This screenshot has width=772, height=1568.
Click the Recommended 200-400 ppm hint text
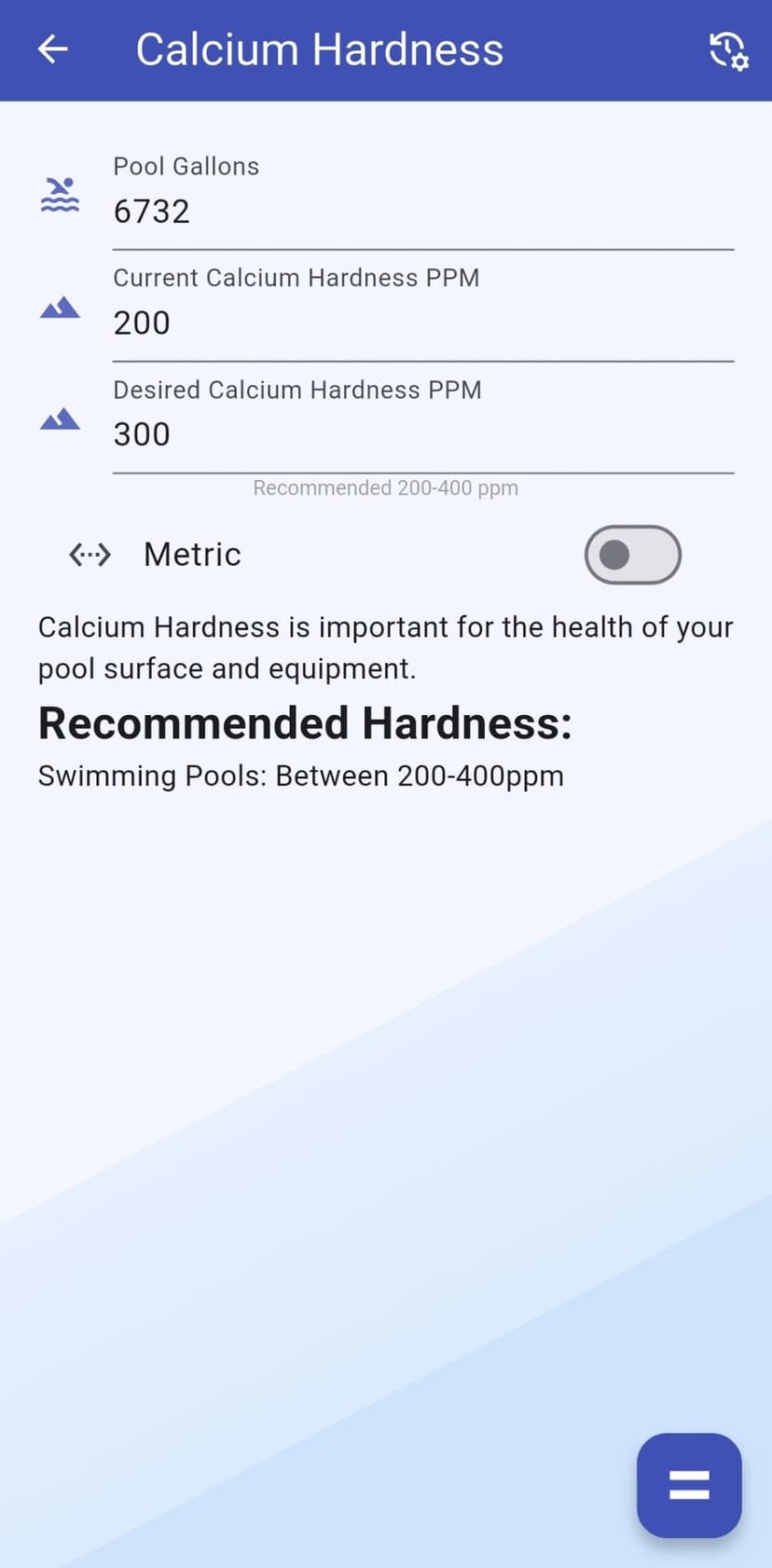point(386,488)
